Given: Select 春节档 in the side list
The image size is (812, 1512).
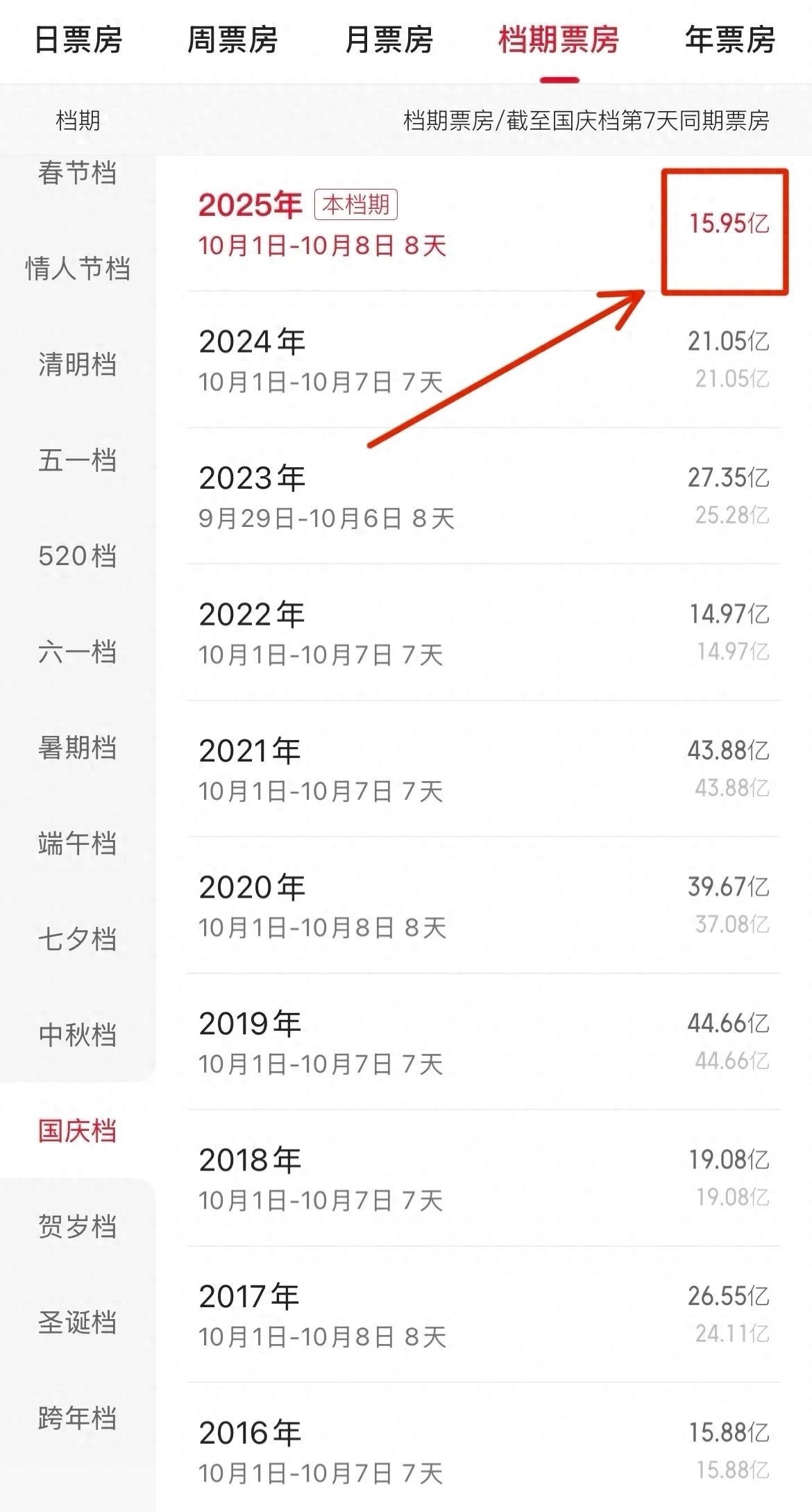Looking at the screenshot, I should pyautogui.click(x=78, y=173).
